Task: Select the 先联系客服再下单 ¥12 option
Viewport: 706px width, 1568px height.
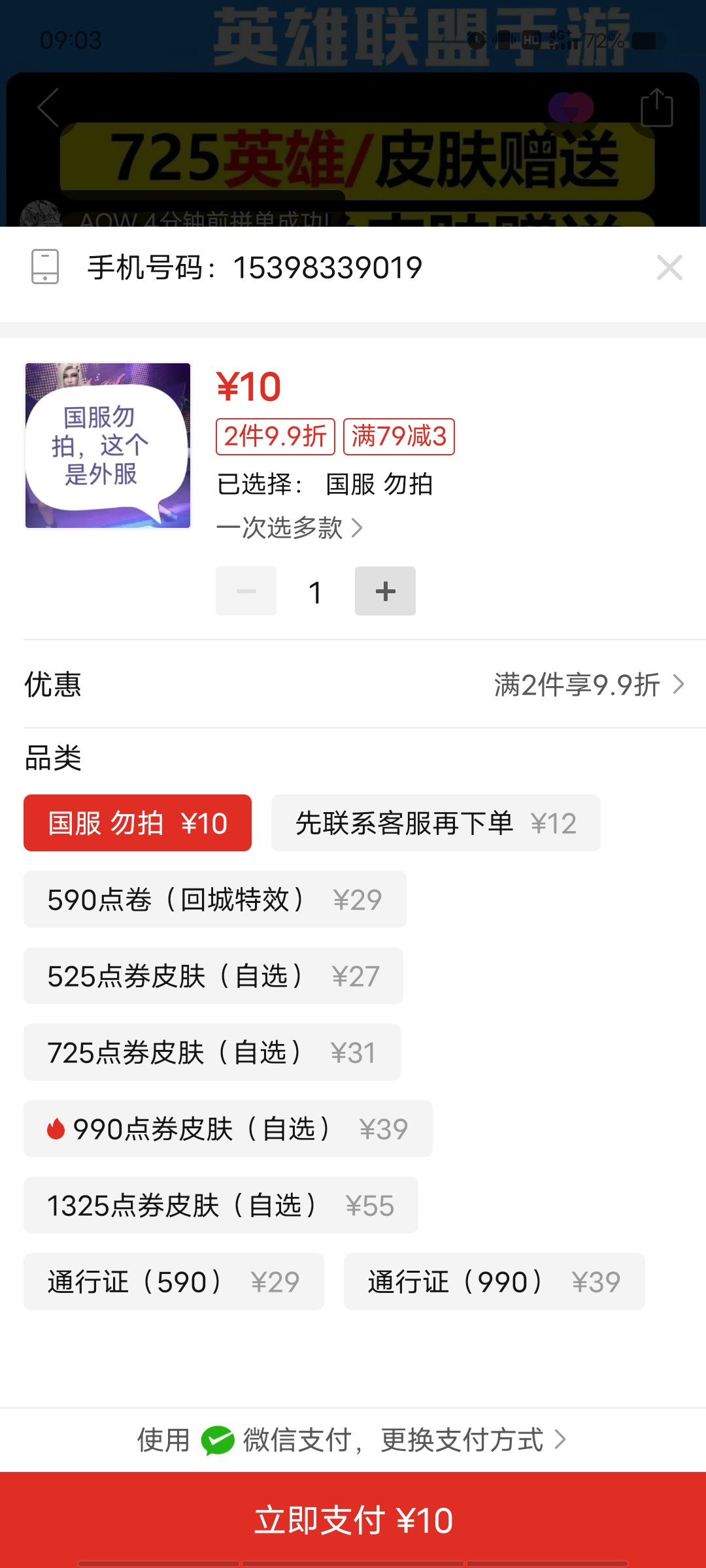Action: click(x=435, y=823)
